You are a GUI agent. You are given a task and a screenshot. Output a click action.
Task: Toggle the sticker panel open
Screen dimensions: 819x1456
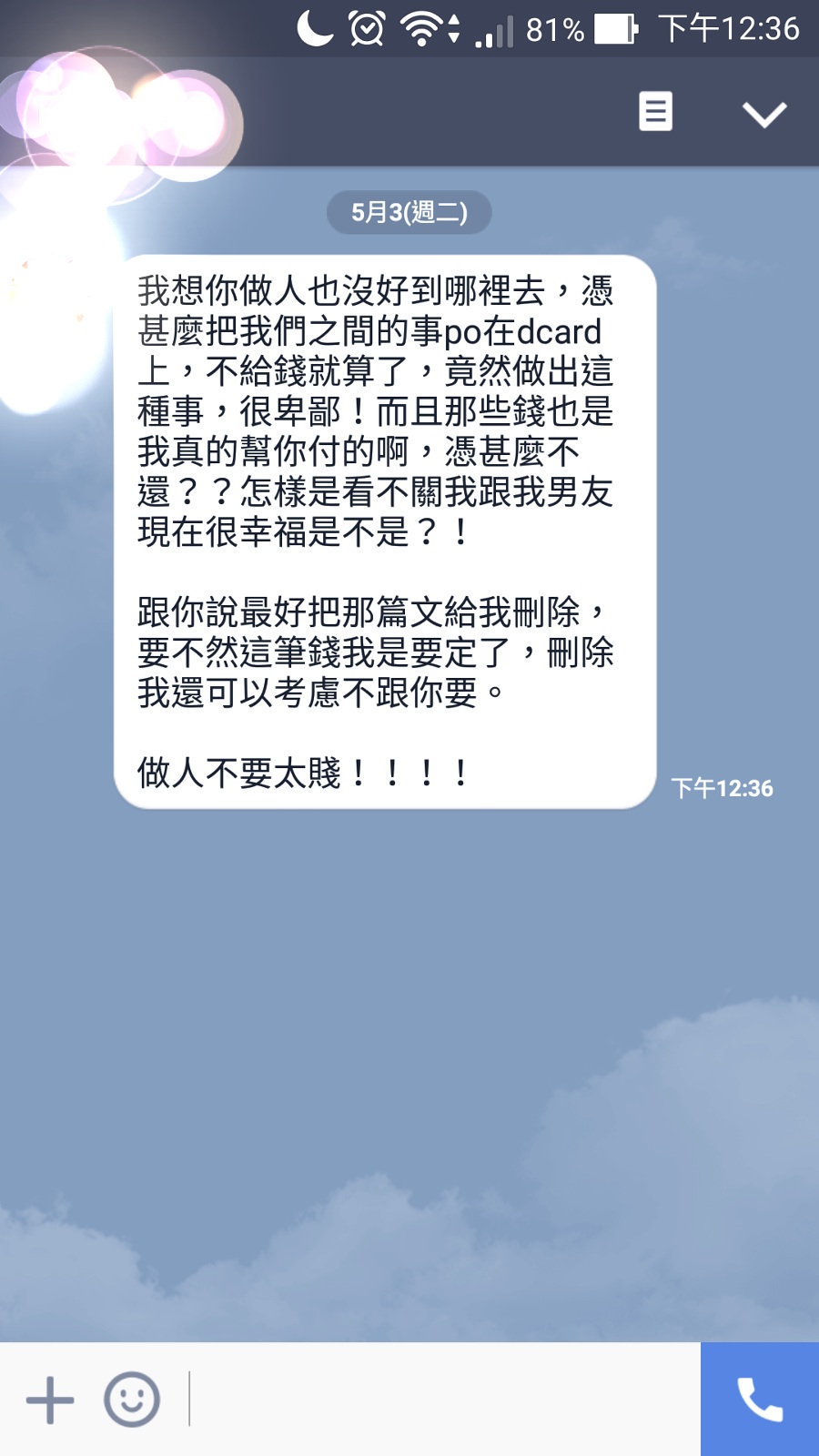pos(130,1401)
